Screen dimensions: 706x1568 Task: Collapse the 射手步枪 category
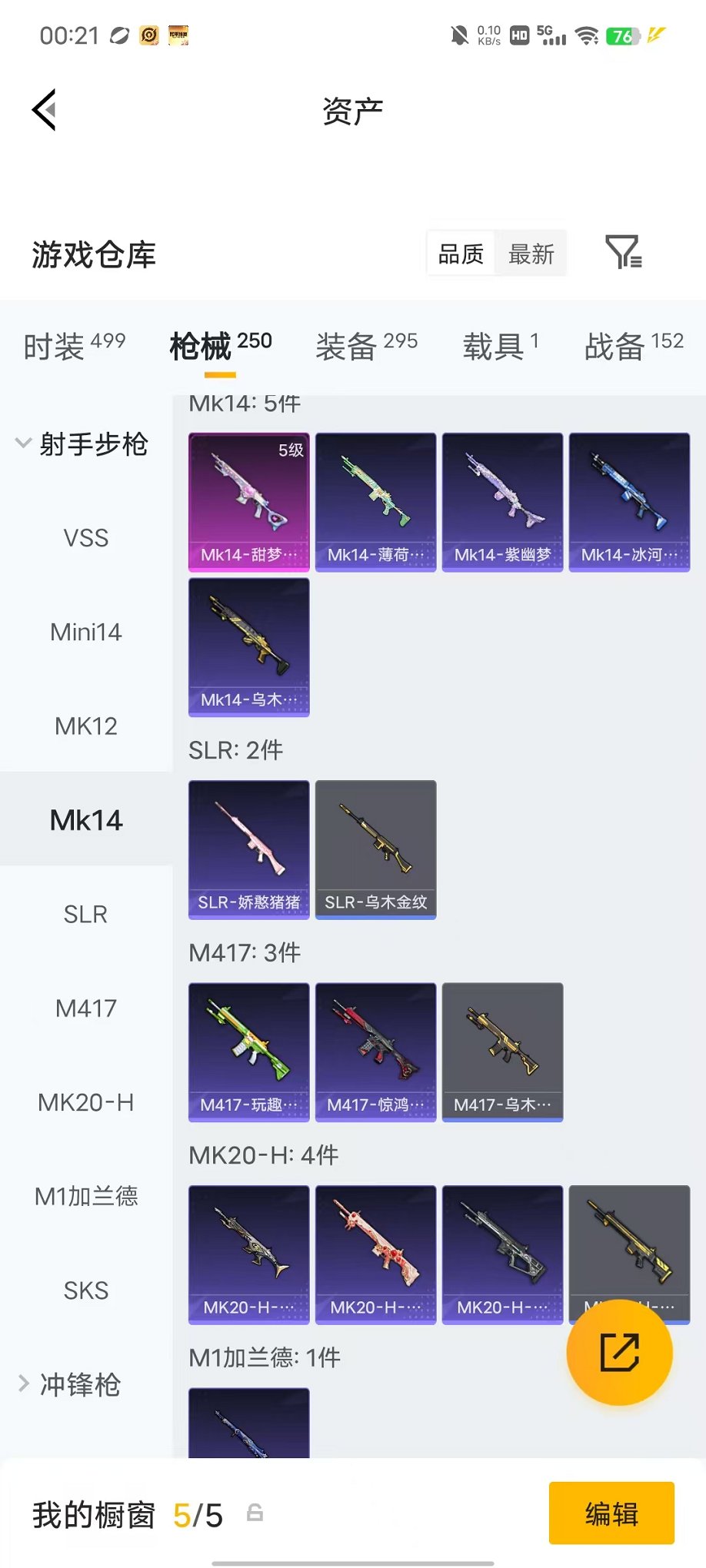point(82,443)
